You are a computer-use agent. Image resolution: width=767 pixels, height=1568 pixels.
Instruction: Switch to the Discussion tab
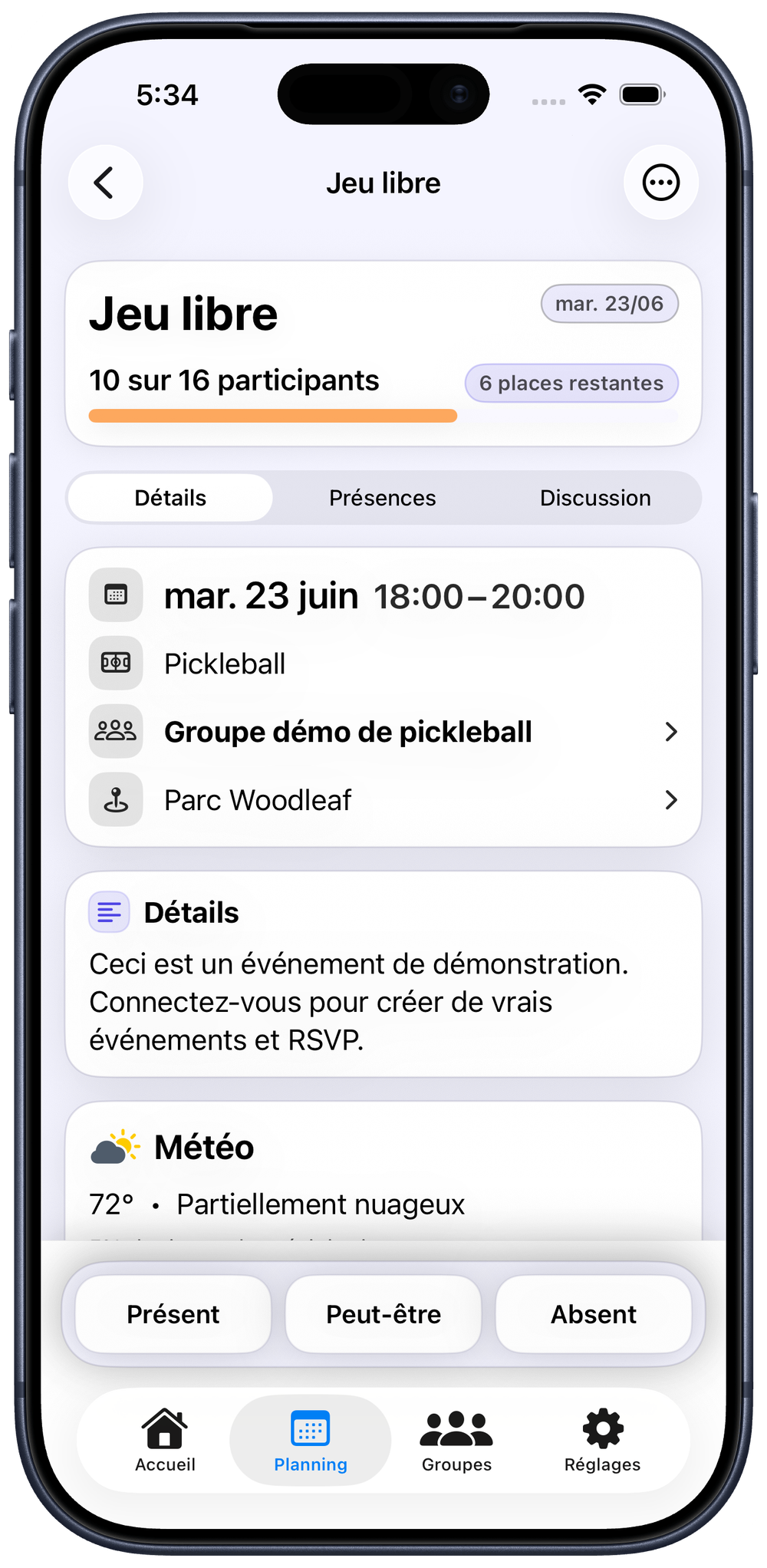595,498
